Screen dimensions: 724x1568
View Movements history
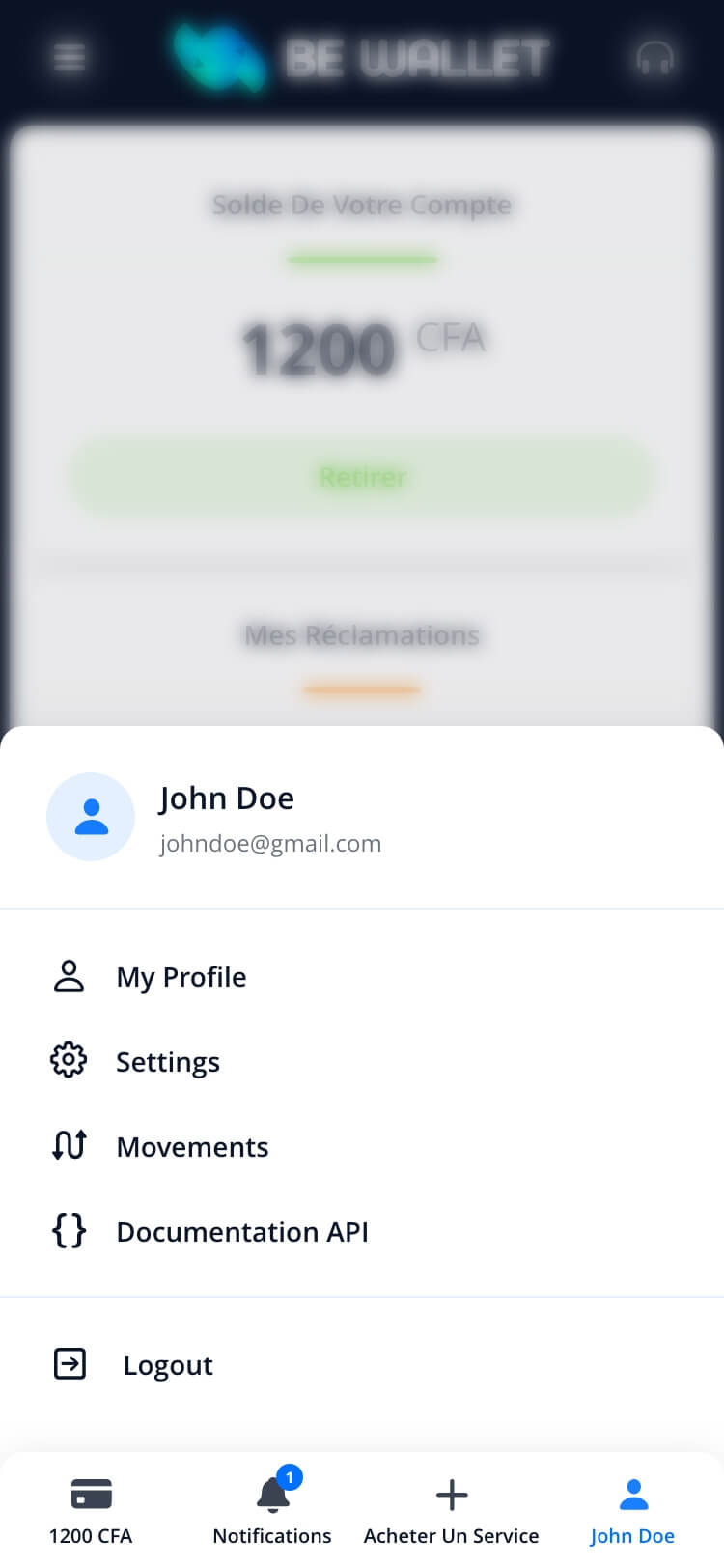point(362,1147)
